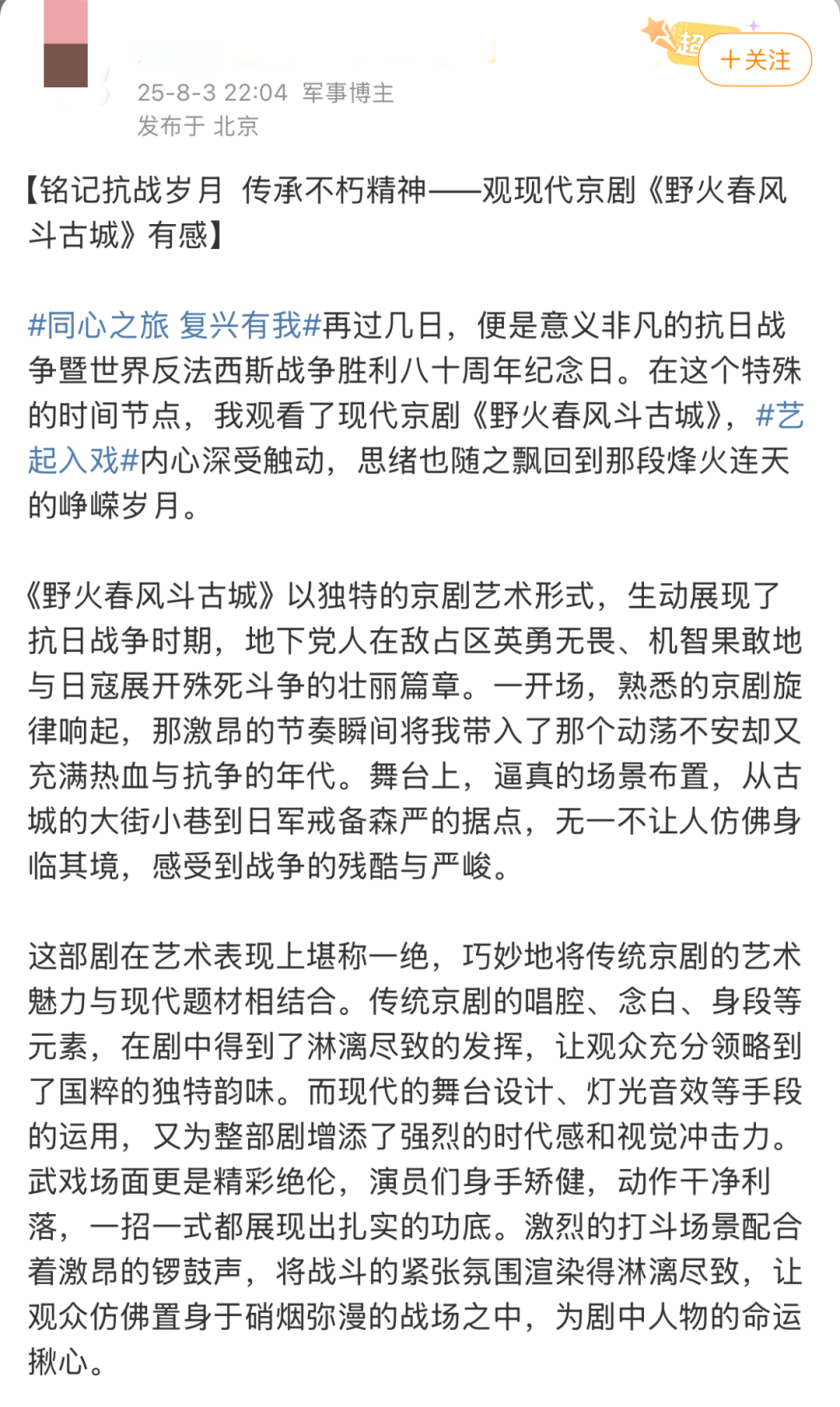Viewport: 840px width, 1407px height.
Task: Open the #同心之旅 复兴有我# hashtag
Action: 175,325
